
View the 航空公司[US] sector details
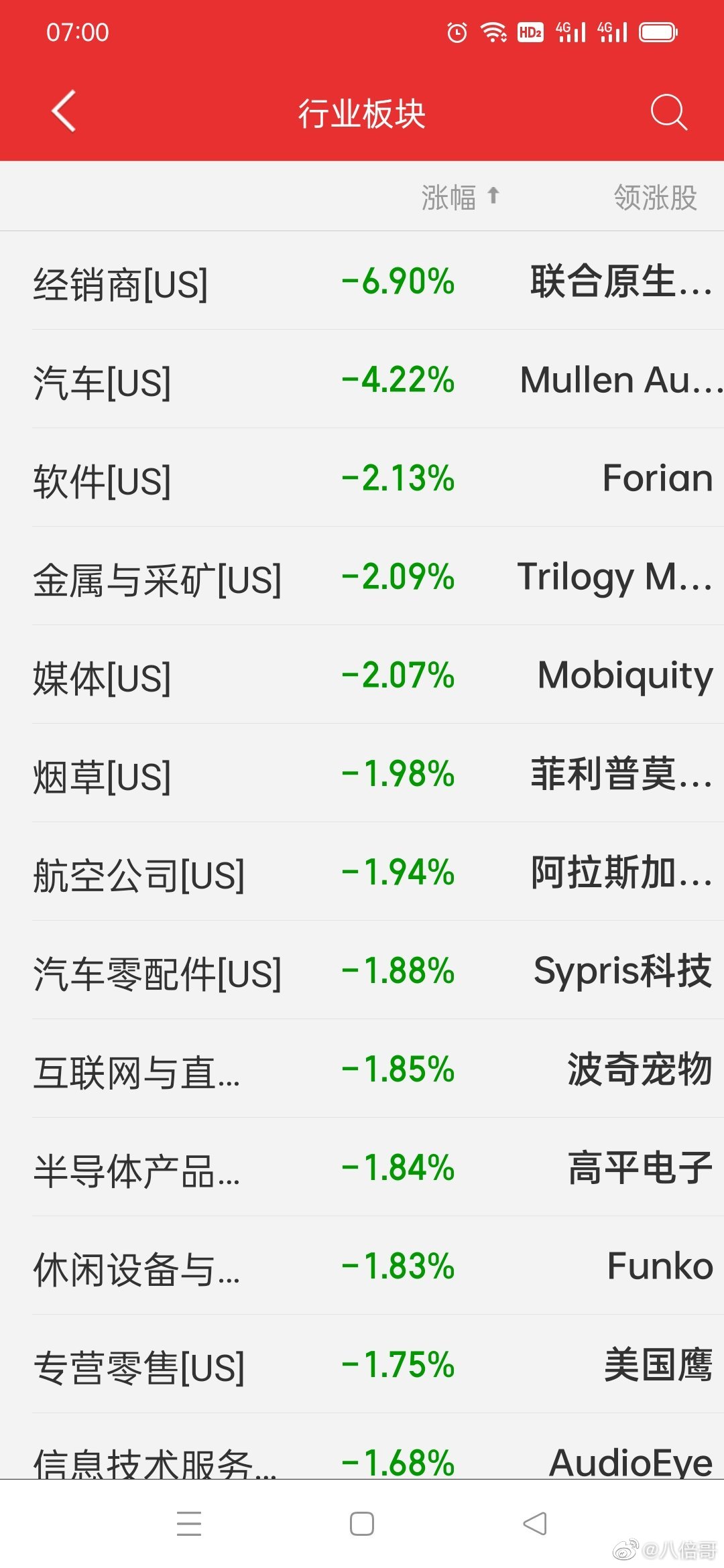139,873
